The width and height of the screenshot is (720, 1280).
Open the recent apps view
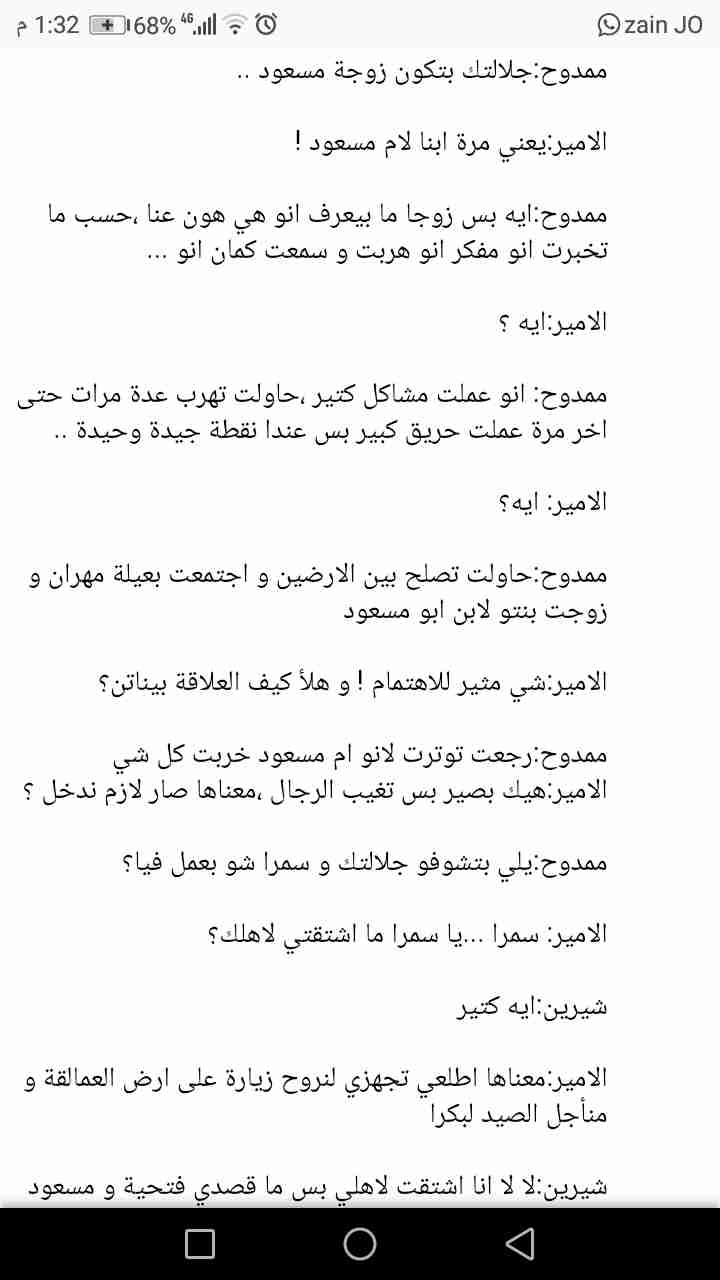click(x=200, y=1243)
